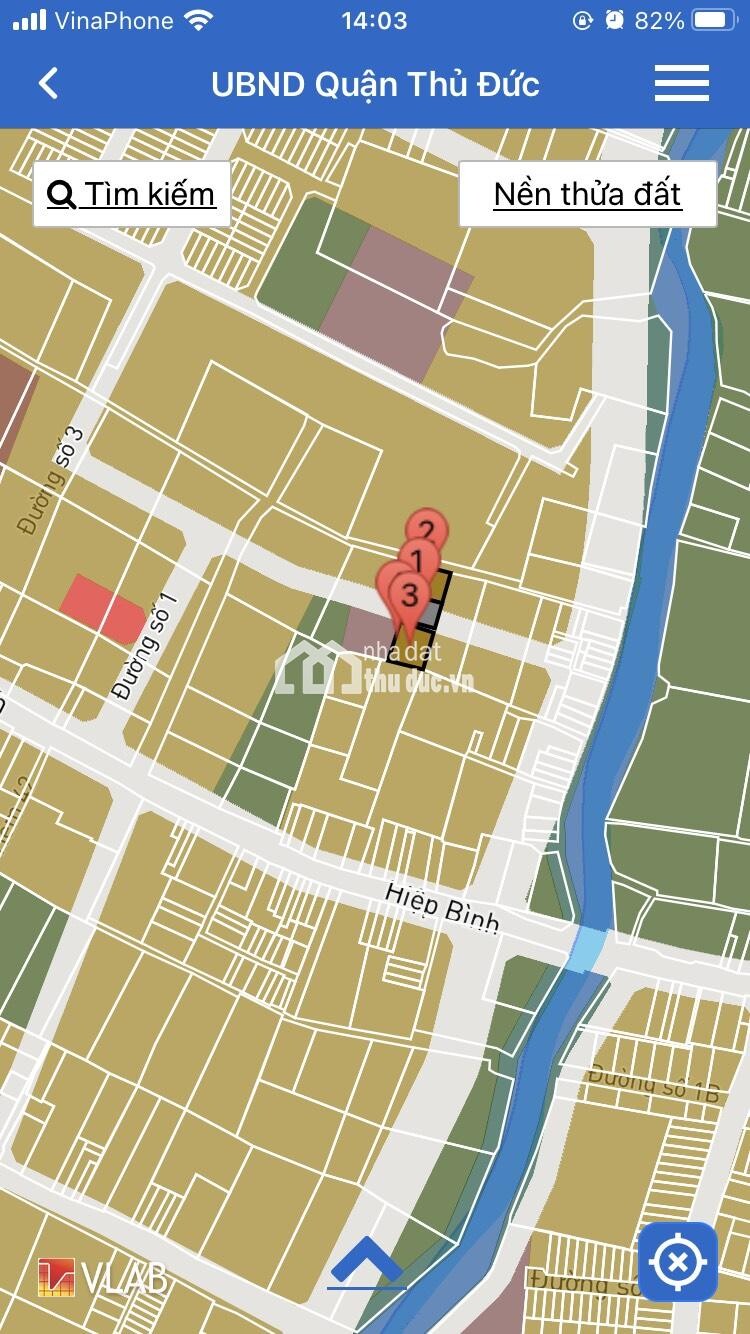The image size is (750, 1334).
Task: Select map pin number 2
Action: pos(427,529)
